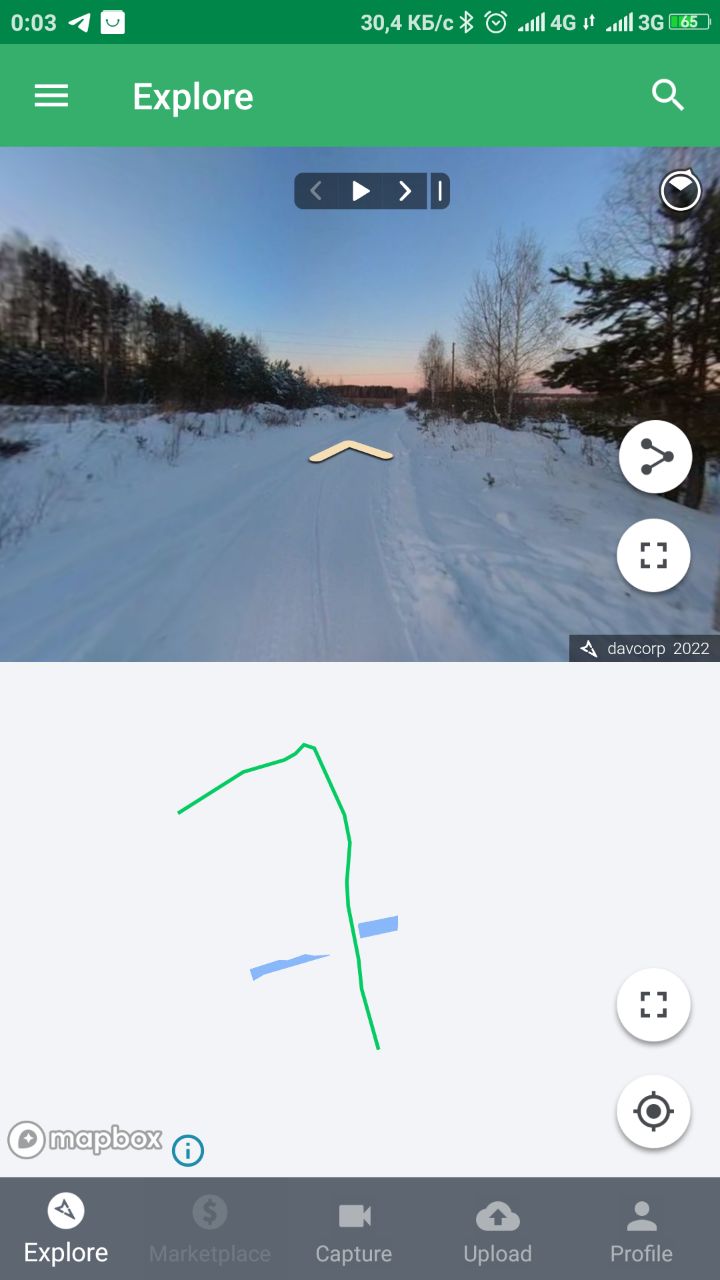Expand the map to fullscreen
The width and height of the screenshot is (720, 1280).
click(x=654, y=1004)
